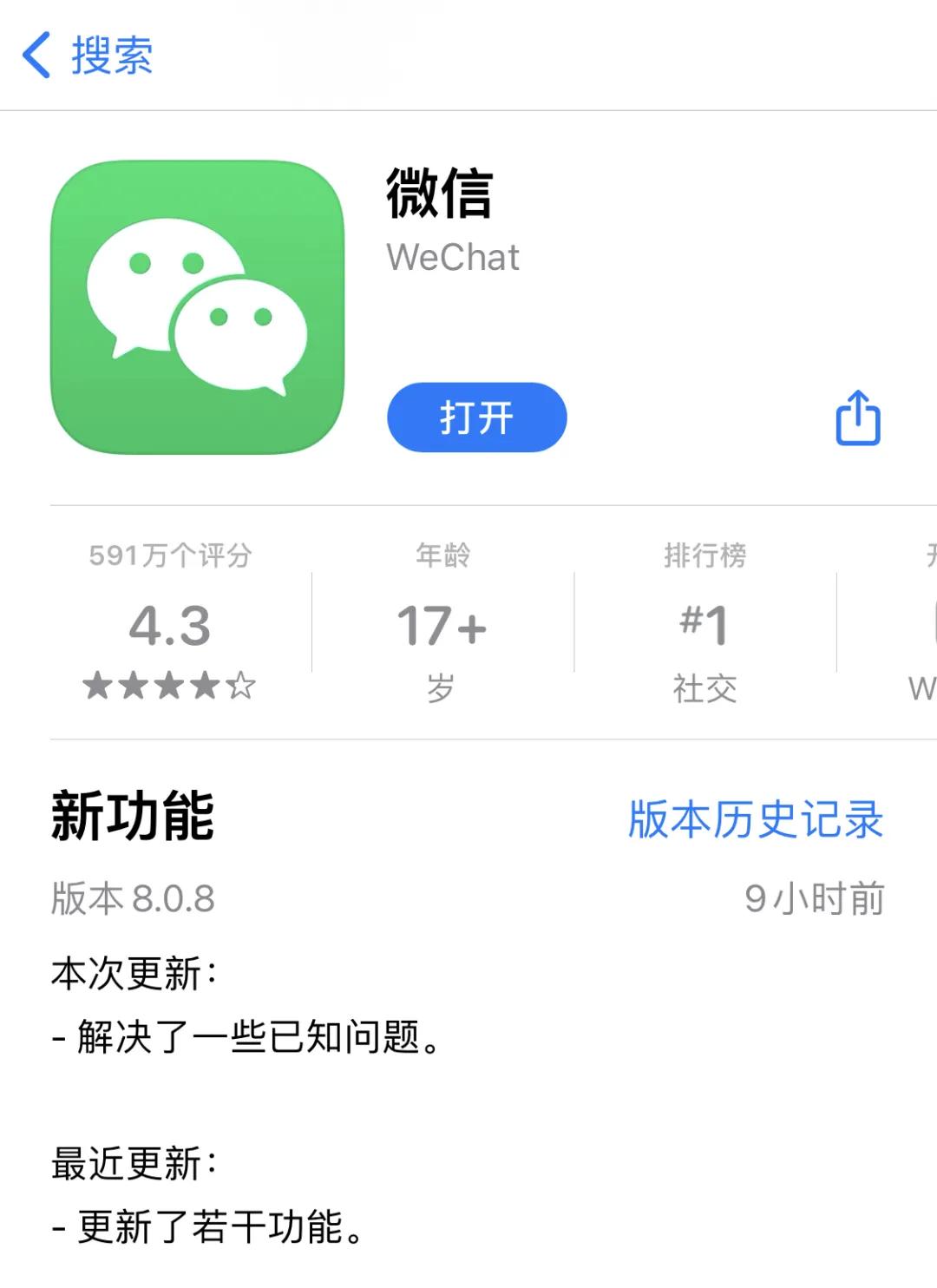Viewport: 937px width, 1288px height.
Task: Open 版本历史记录 version history
Action: tap(754, 822)
